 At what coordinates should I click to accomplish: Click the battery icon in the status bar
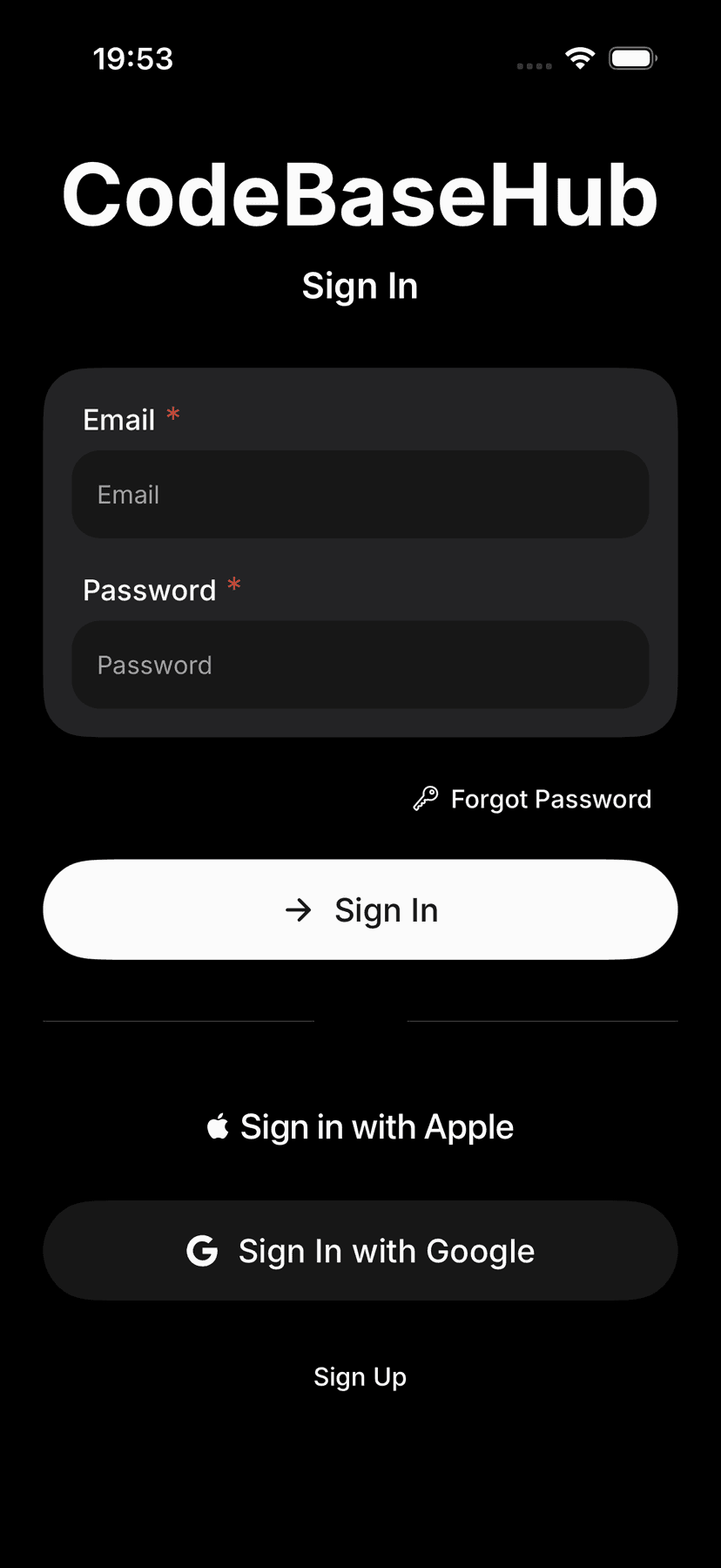click(x=632, y=57)
